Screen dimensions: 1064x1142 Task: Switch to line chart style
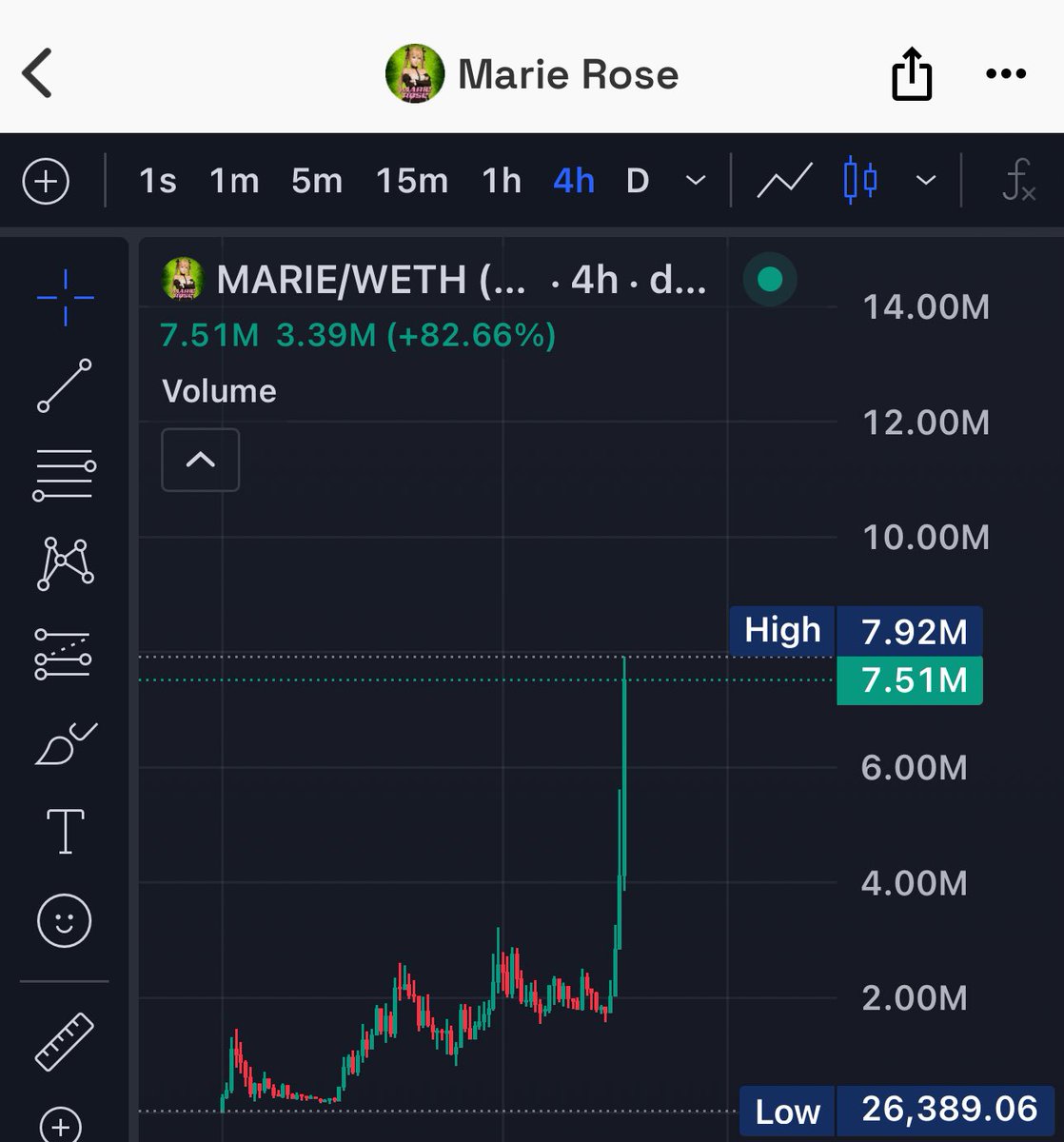coord(784,181)
